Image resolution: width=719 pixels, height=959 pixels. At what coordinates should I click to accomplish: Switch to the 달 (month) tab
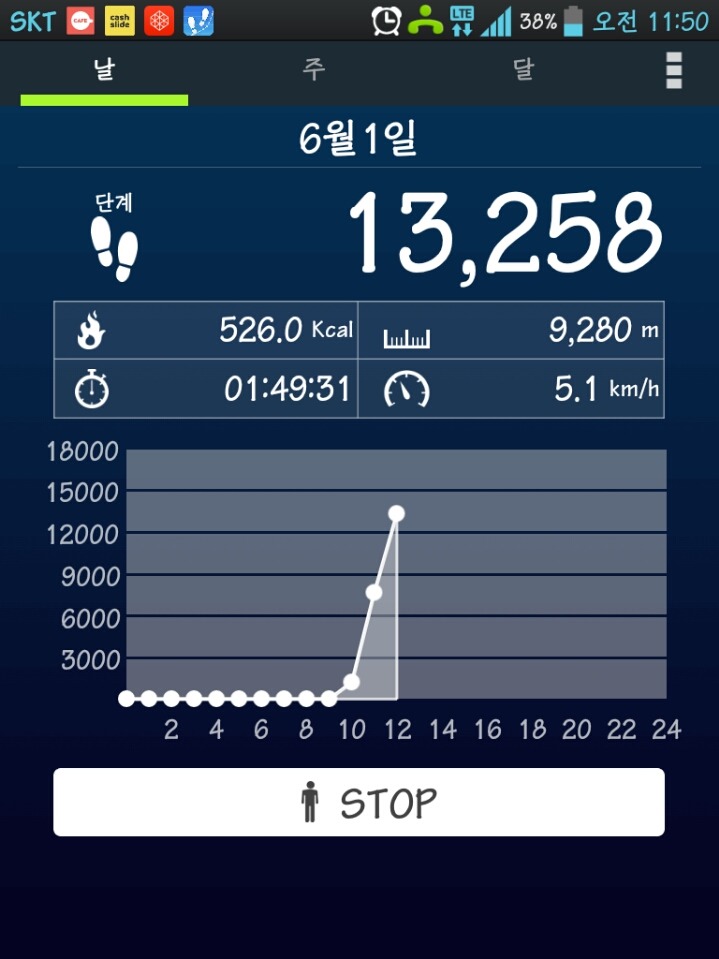click(x=523, y=70)
